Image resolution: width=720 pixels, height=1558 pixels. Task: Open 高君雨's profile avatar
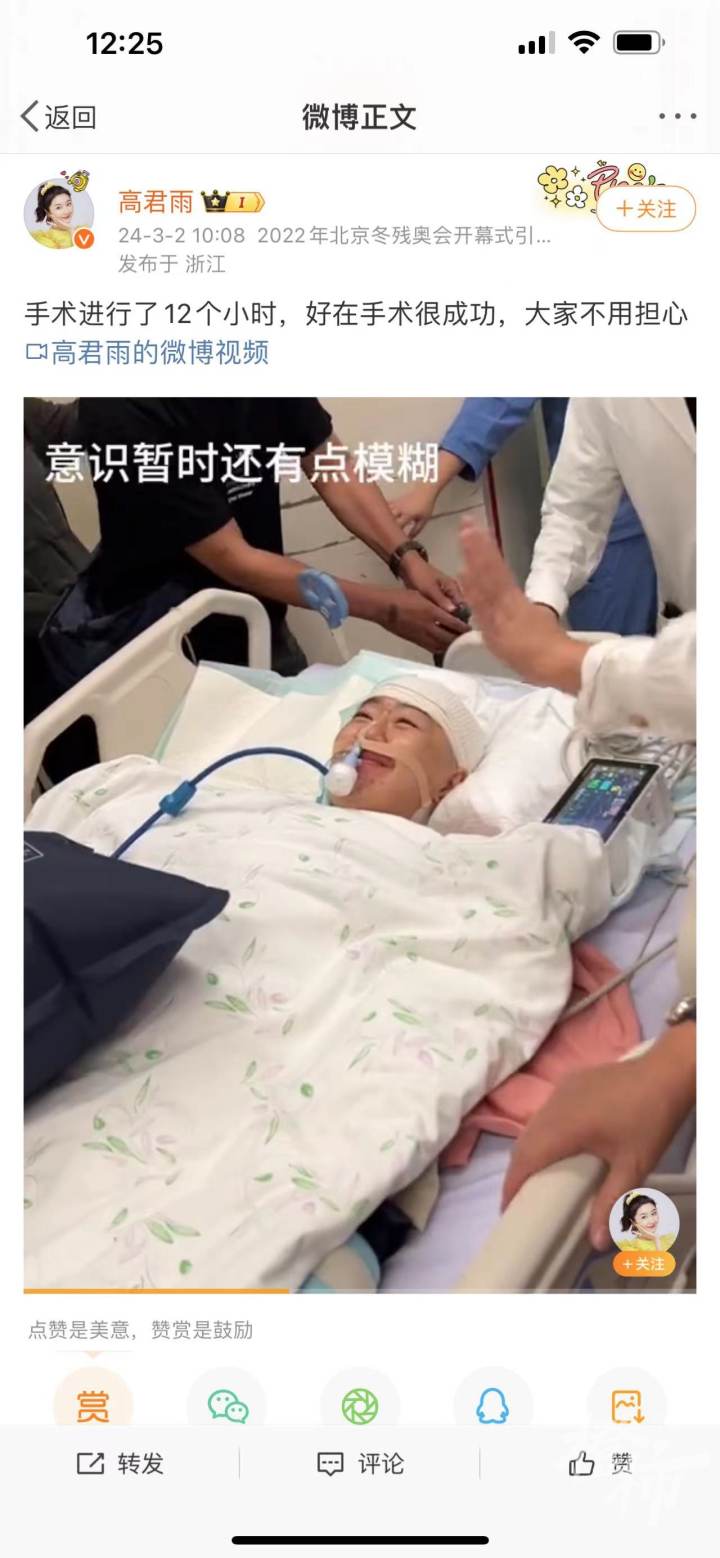pos(59,214)
